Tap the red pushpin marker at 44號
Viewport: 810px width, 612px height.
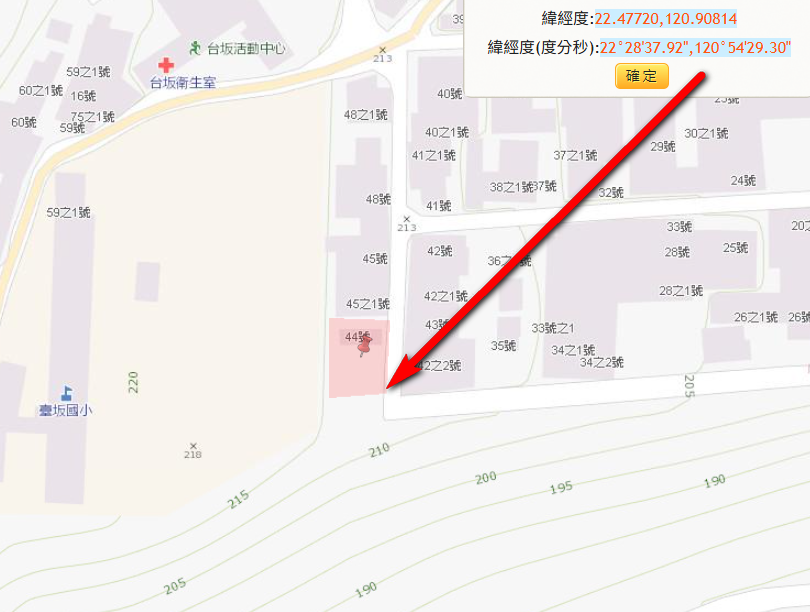point(364,345)
